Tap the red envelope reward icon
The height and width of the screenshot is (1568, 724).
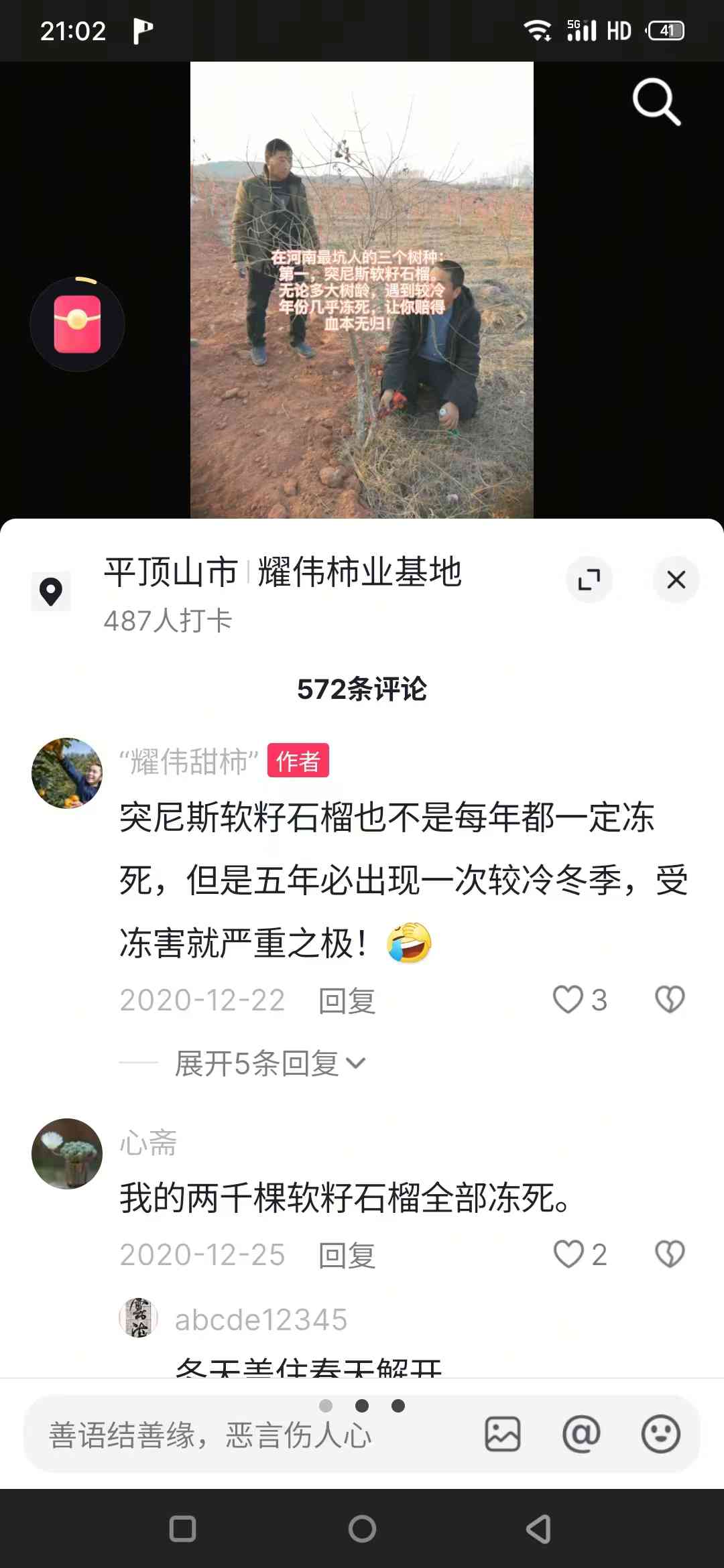pos(77,324)
